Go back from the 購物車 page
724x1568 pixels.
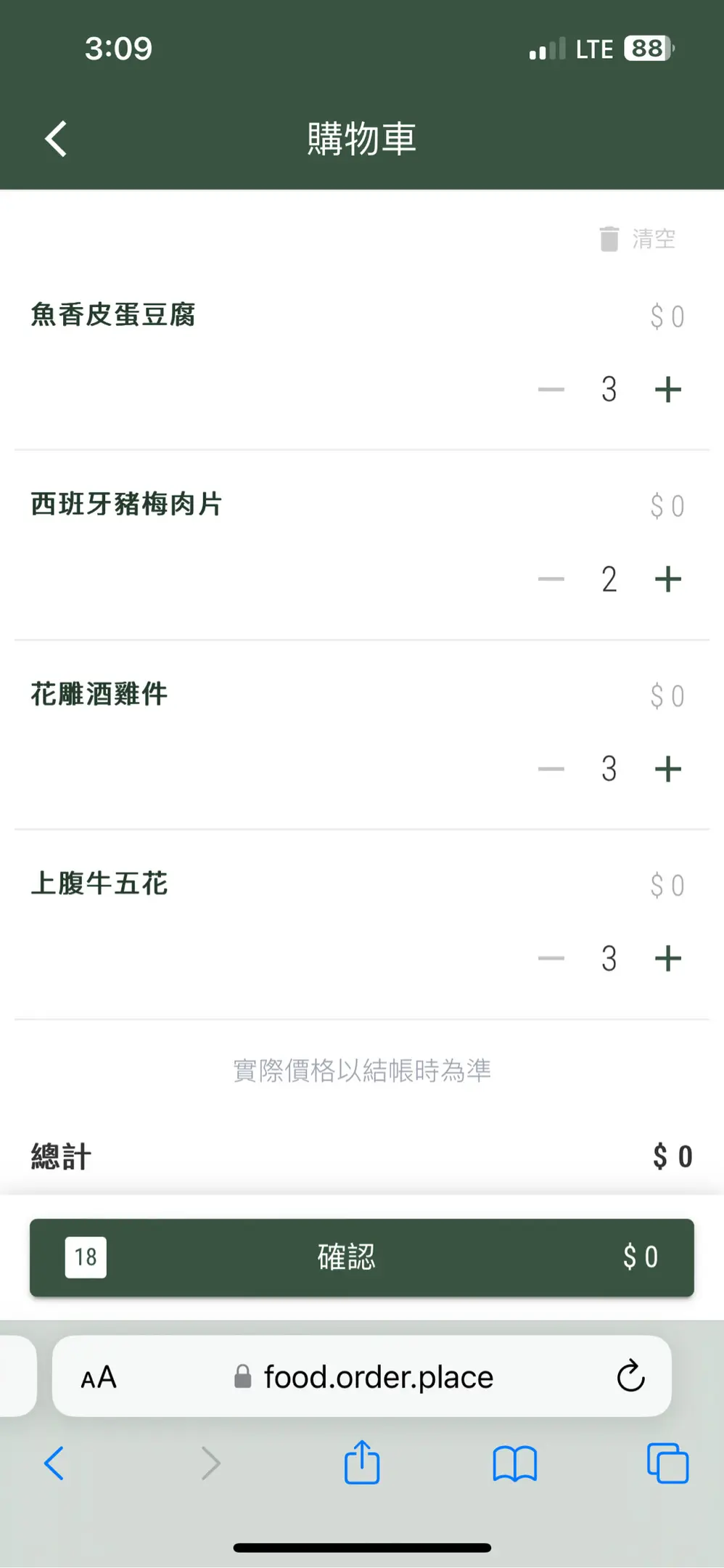click(56, 139)
